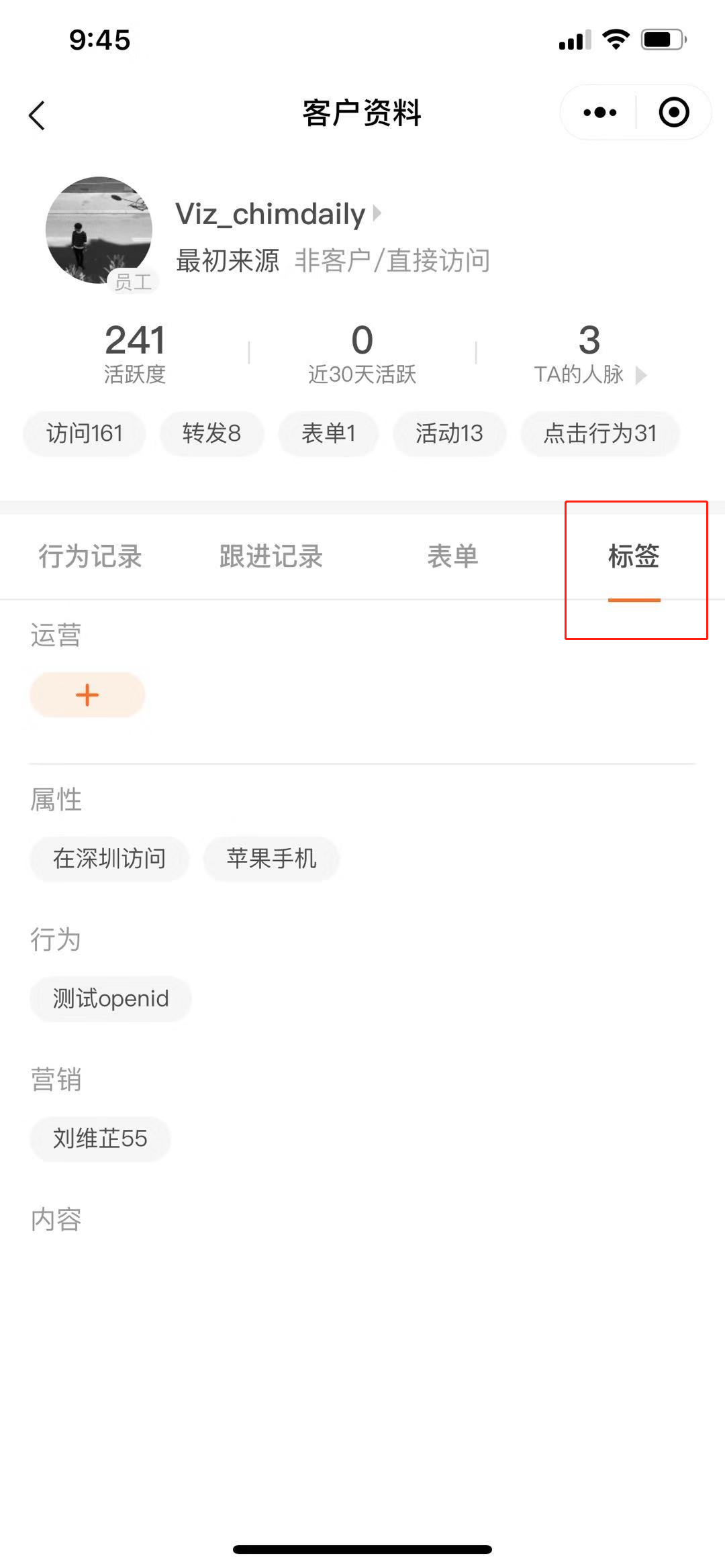Open the 点击行为31 chip
This screenshot has height=1568, width=725.
pyautogui.click(x=600, y=433)
